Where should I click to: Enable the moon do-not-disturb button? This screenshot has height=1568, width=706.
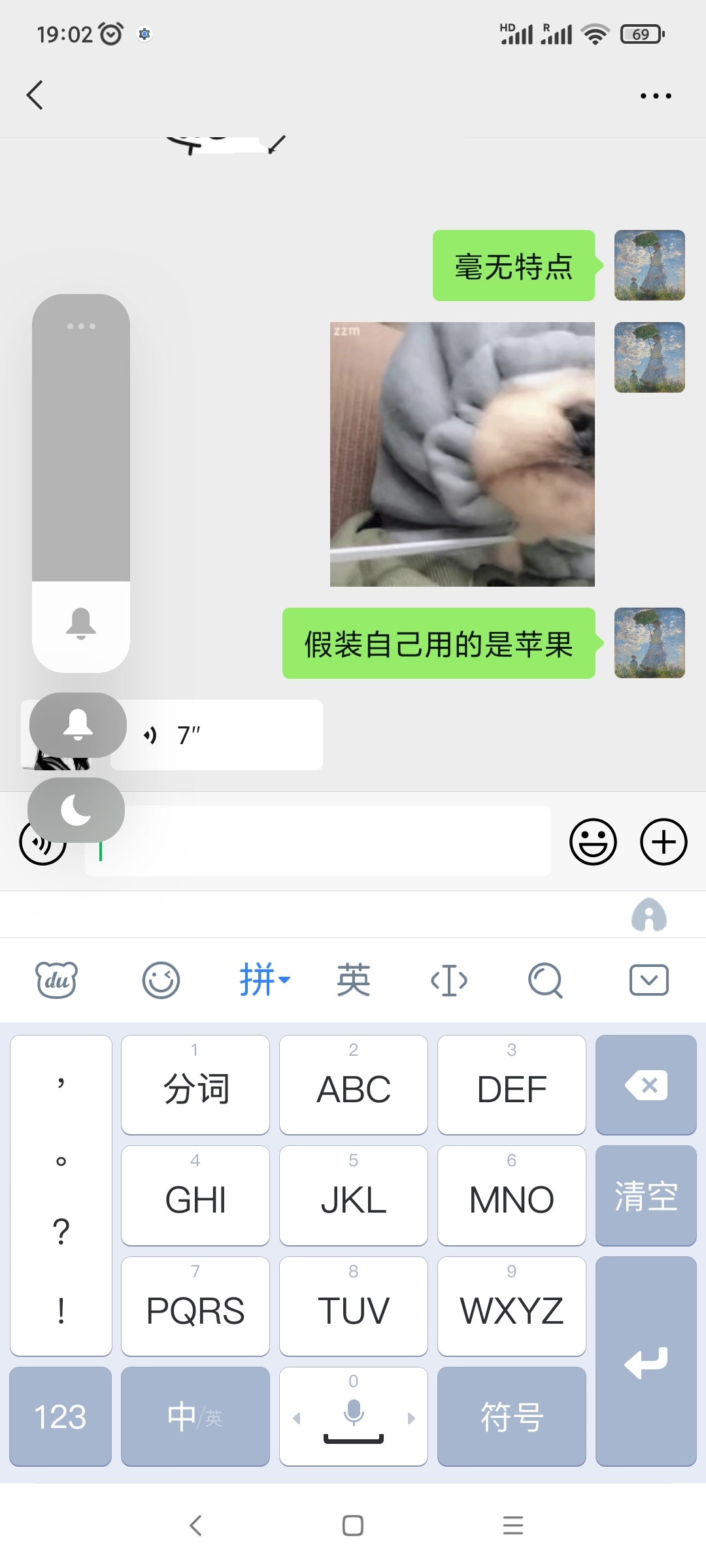76,810
